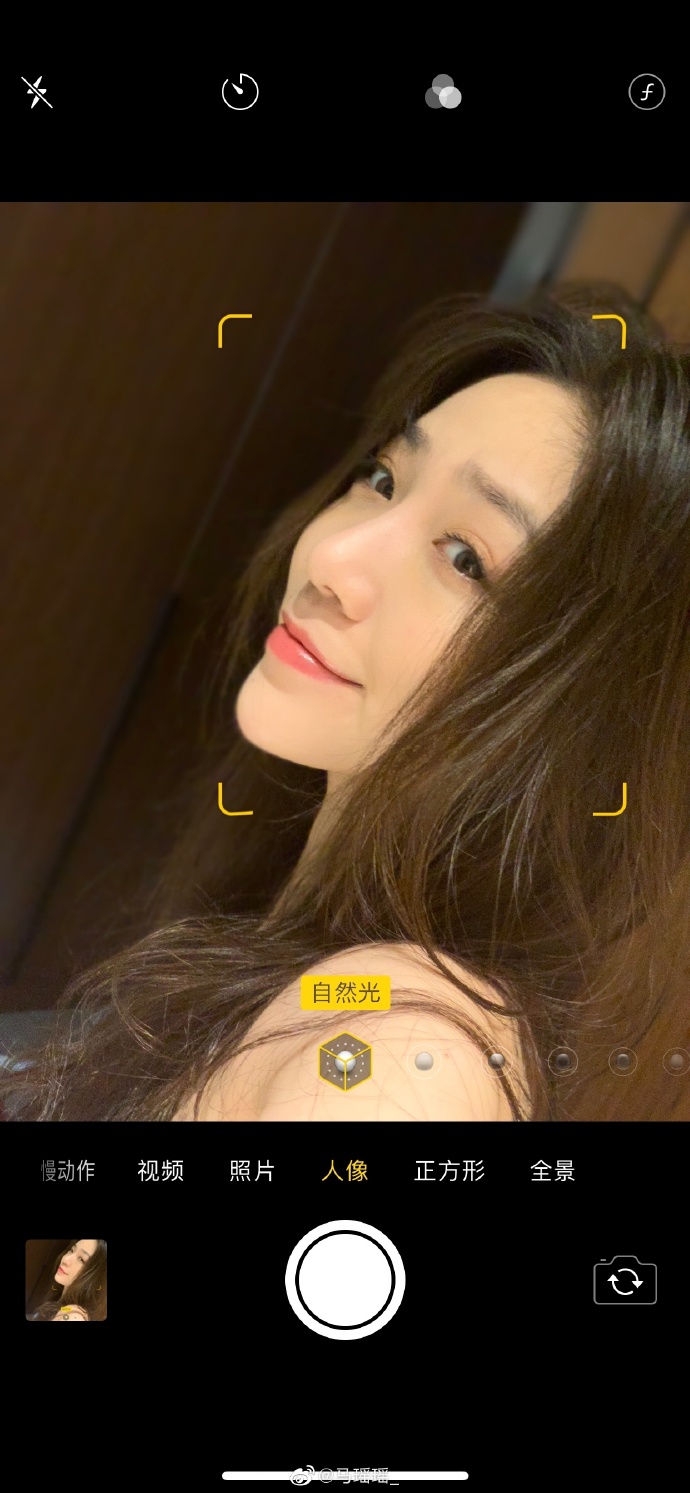
Task: Open the self-timer options
Action: (x=240, y=92)
